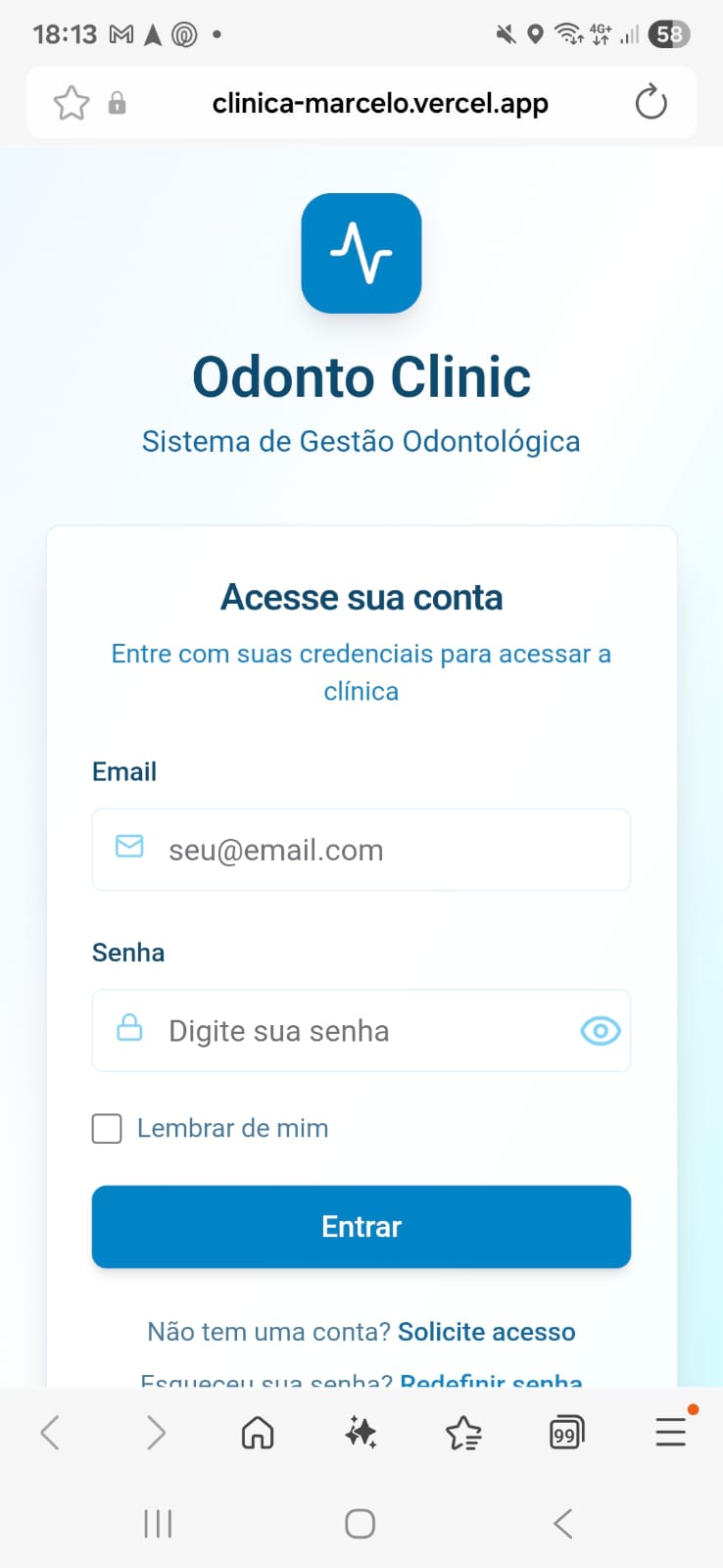Go back to the previous page
The height and width of the screenshot is (1568, 723).
[51, 1434]
